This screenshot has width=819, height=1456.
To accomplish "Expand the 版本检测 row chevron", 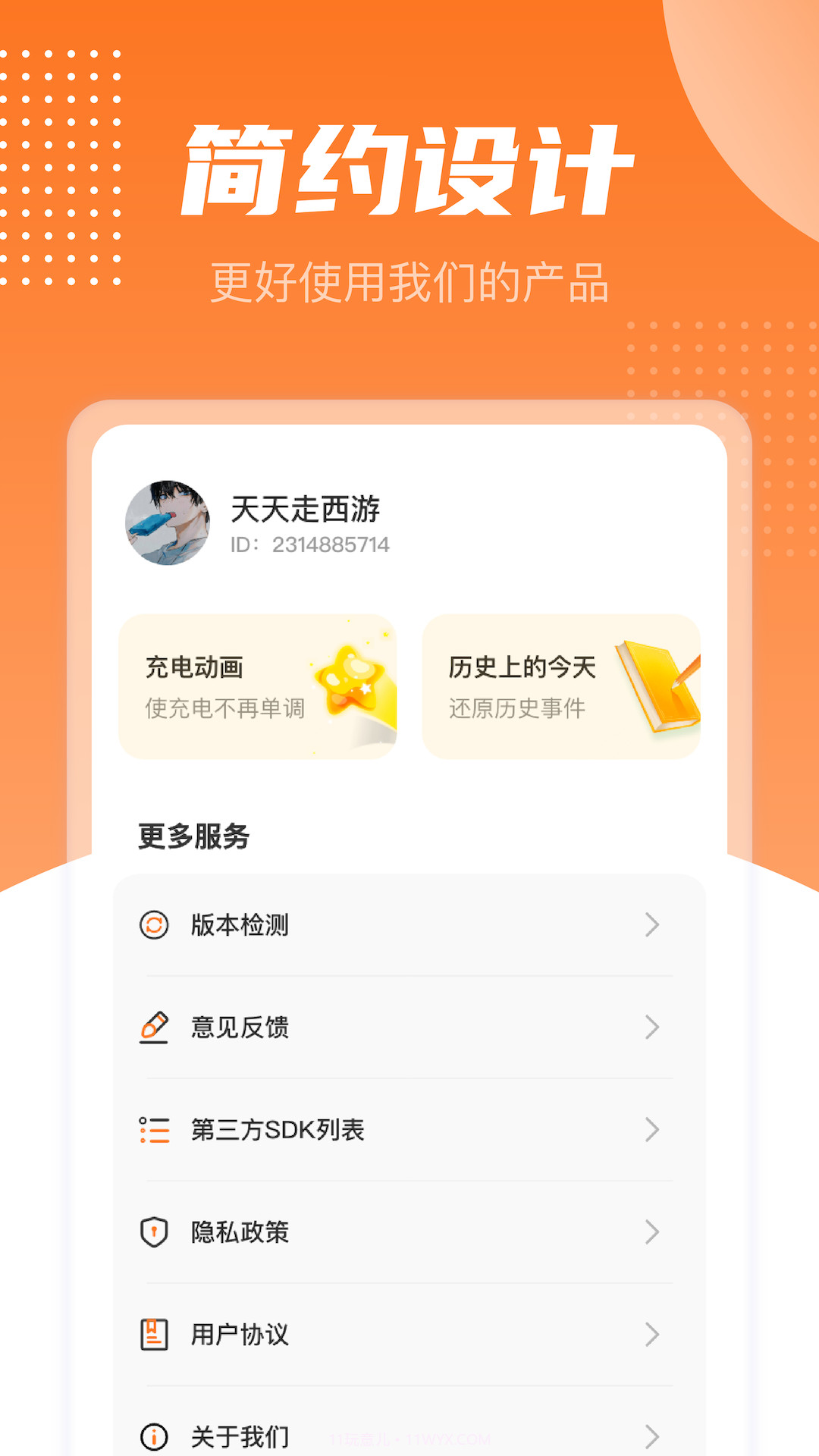I will [651, 925].
